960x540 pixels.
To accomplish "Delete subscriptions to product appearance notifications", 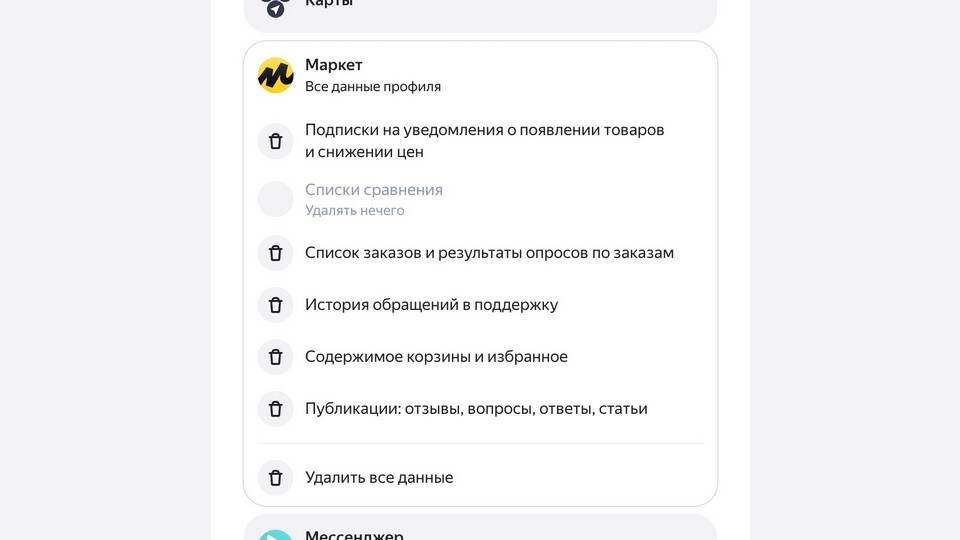I will [276, 141].
